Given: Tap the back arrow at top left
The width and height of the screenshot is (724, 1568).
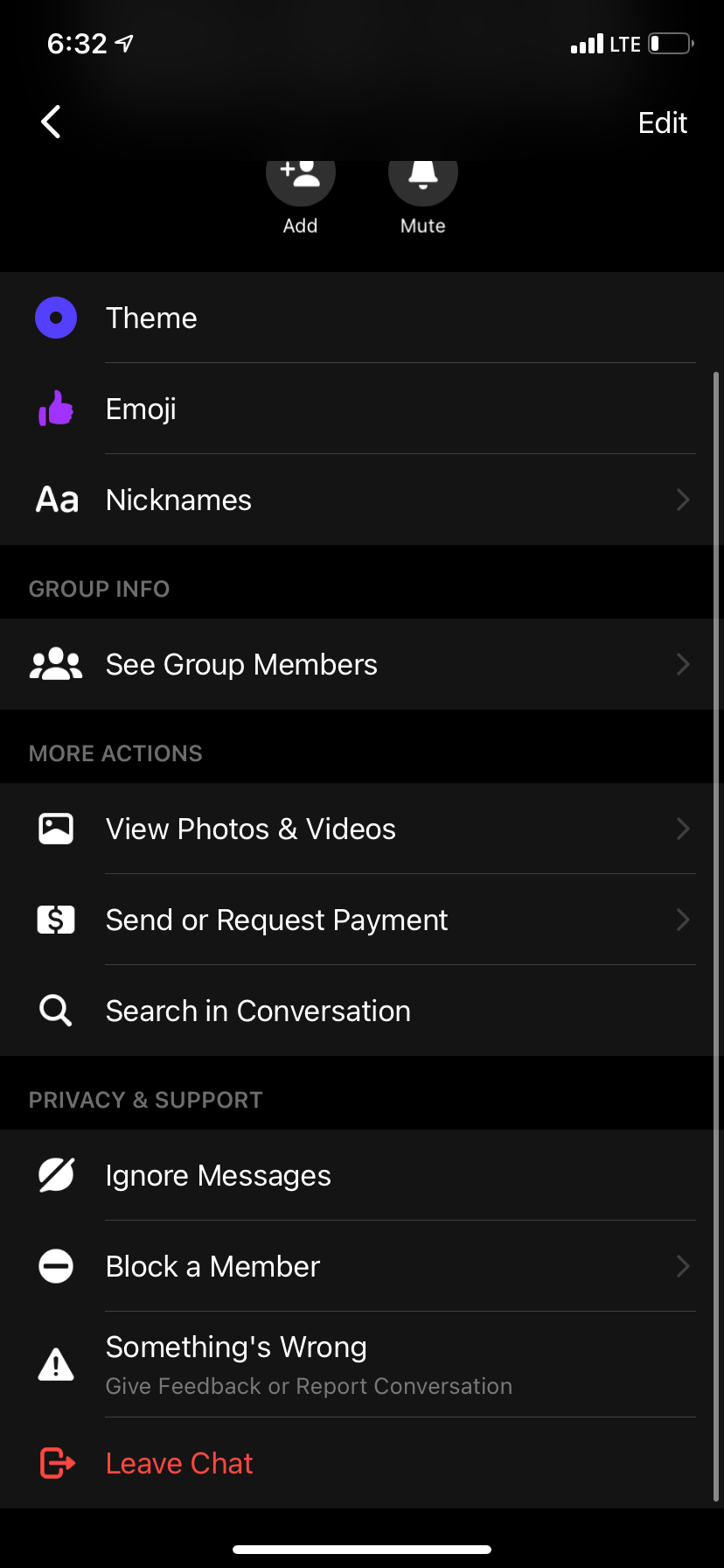Looking at the screenshot, I should 50,122.
